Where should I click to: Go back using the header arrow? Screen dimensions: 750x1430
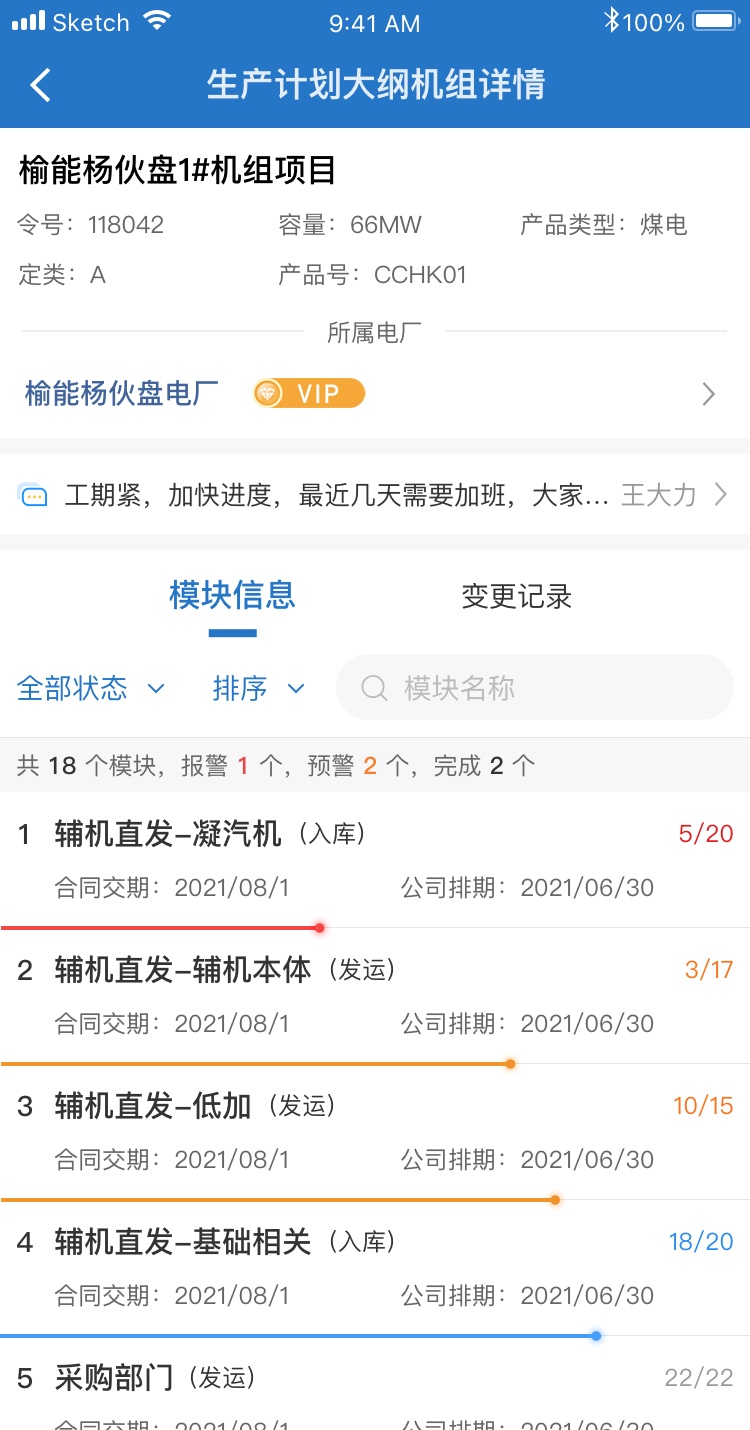point(40,85)
